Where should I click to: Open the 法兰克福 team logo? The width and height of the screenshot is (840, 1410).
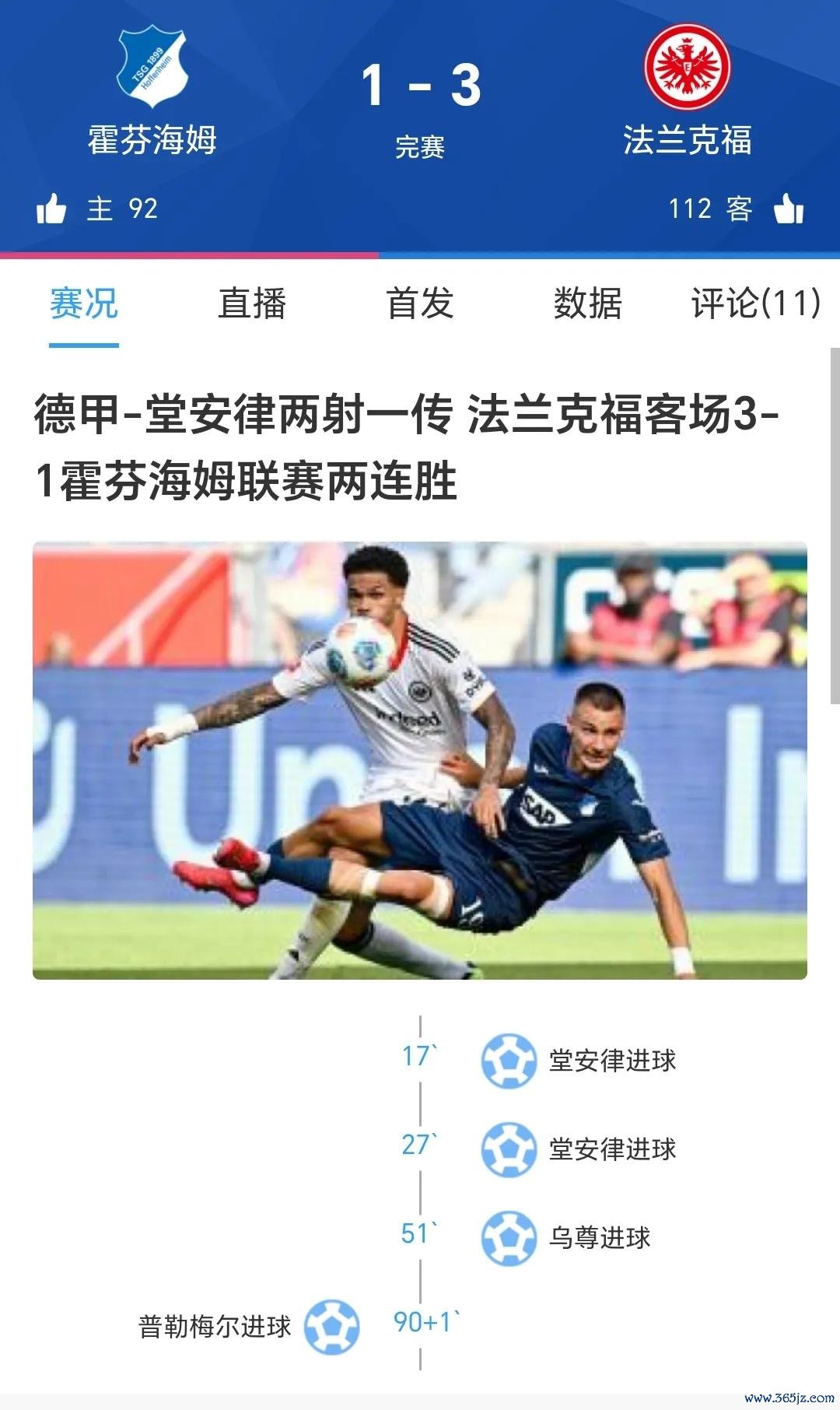(x=687, y=67)
